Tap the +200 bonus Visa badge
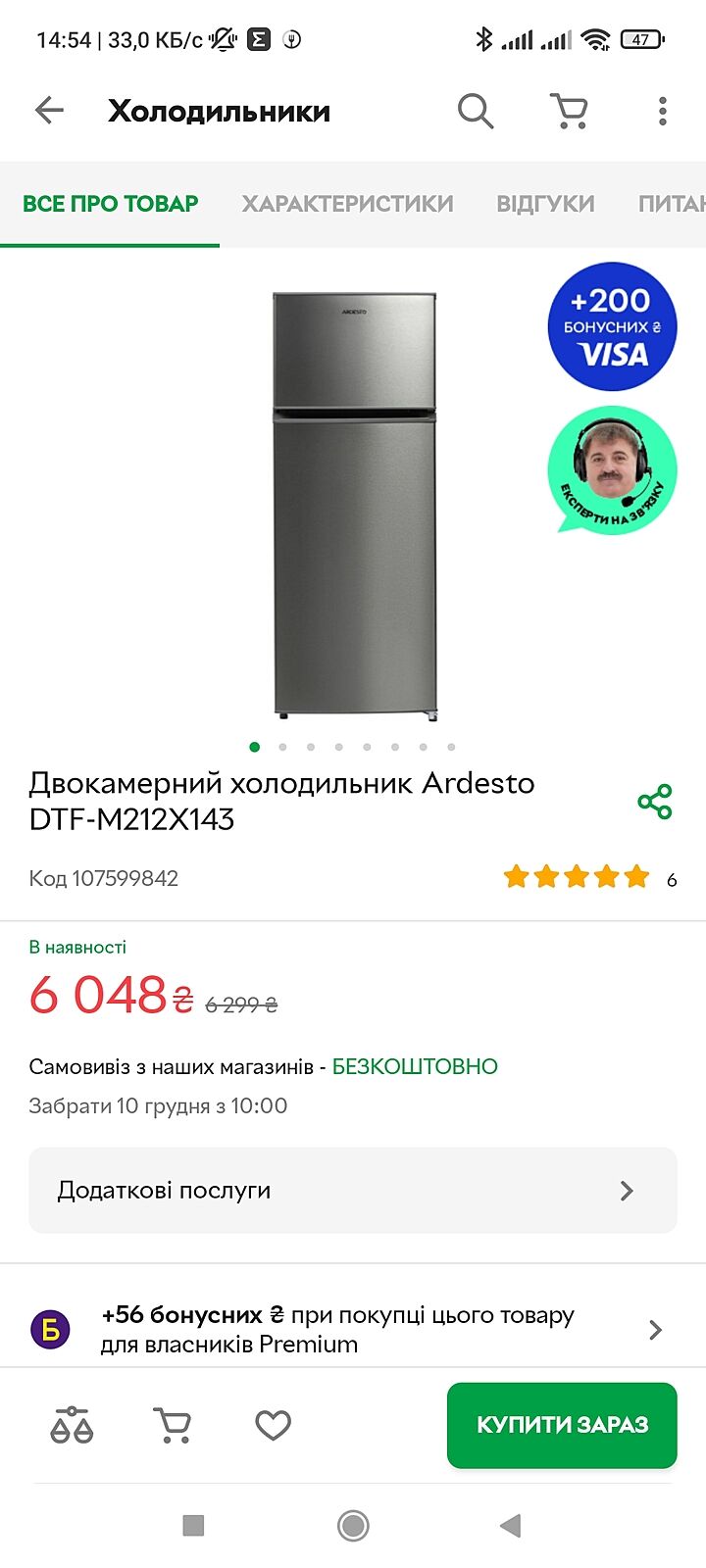The width and height of the screenshot is (706, 1568). coord(612,326)
